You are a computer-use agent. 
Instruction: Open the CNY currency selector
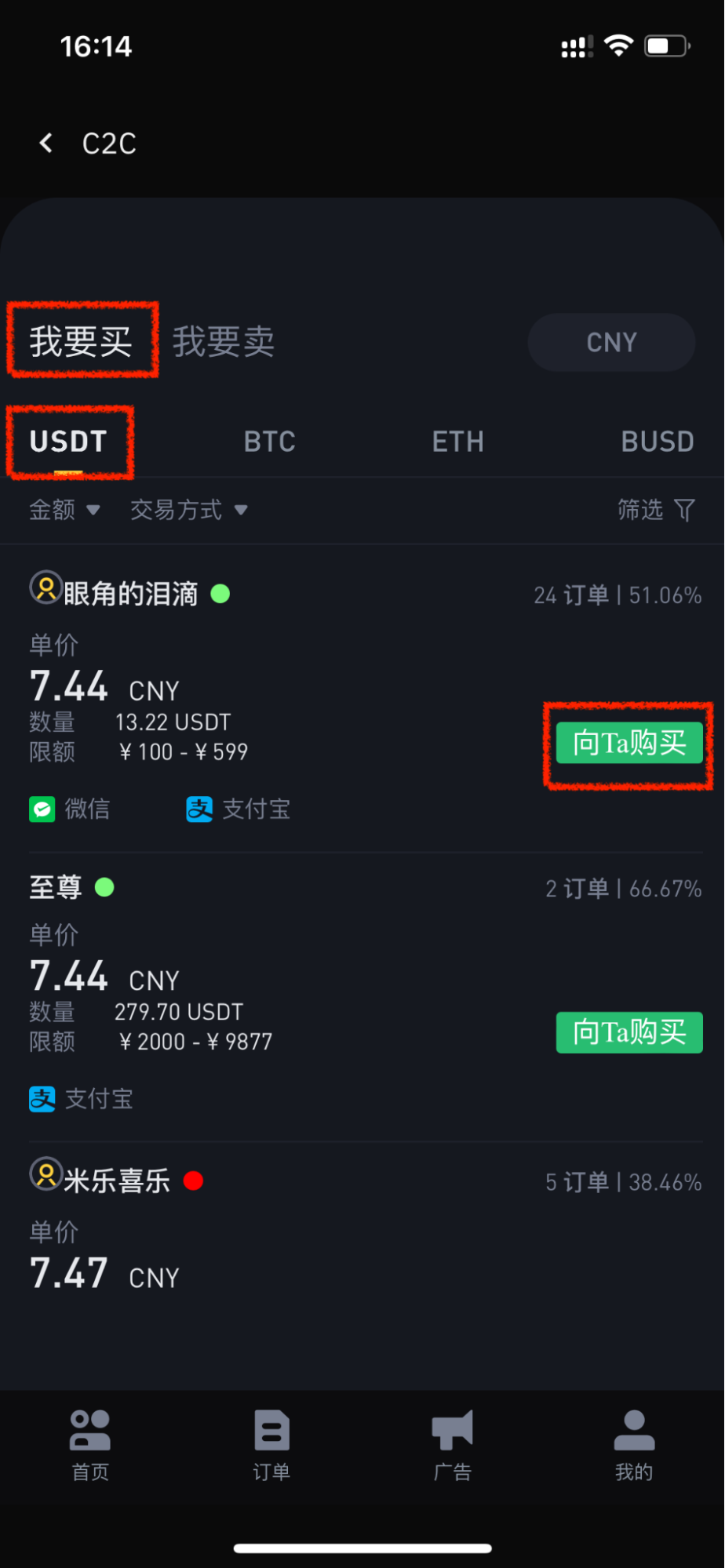pyautogui.click(x=611, y=342)
